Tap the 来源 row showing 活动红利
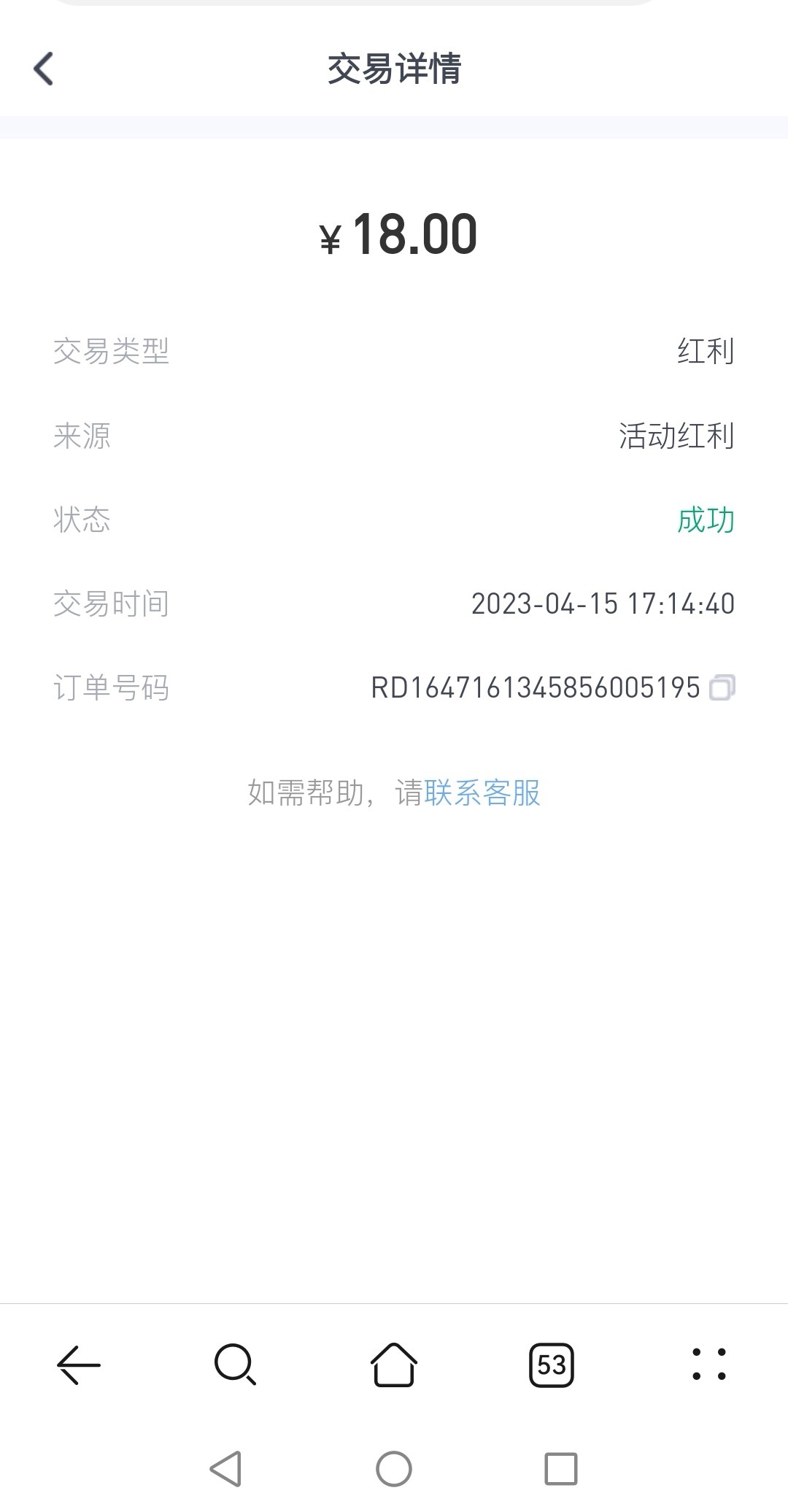Image resolution: width=788 pixels, height=1512 pixels. click(675, 436)
